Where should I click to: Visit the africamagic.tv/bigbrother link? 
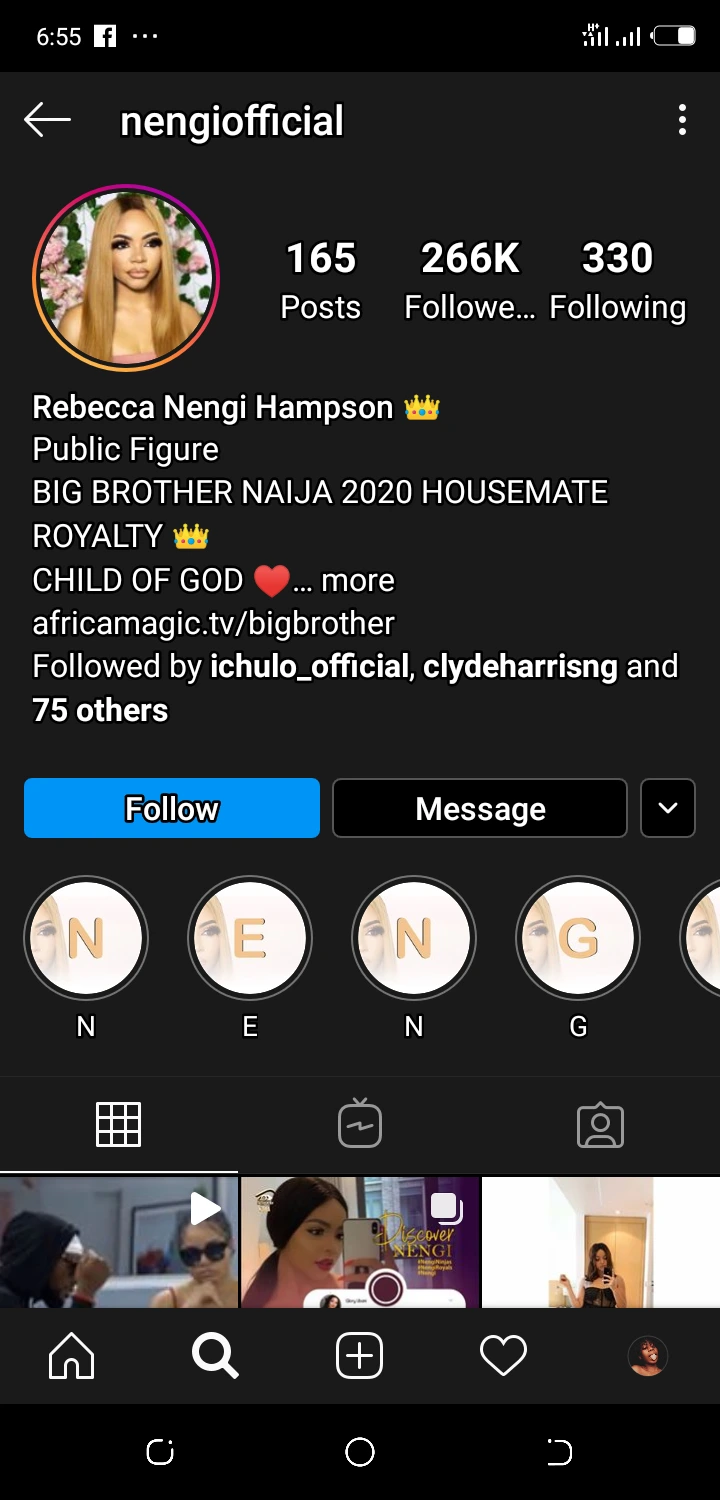[x=213, y=623]
